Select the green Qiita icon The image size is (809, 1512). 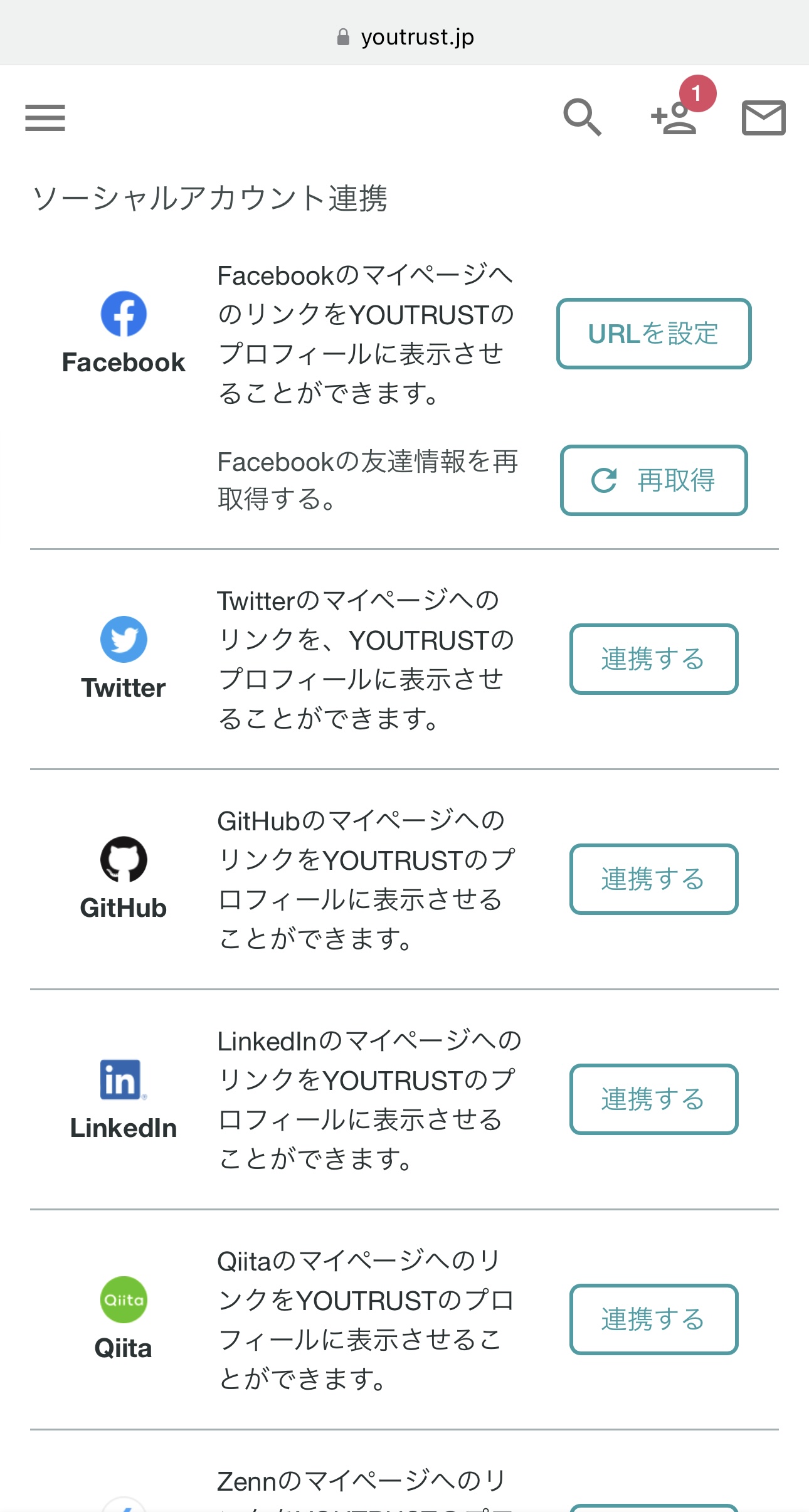point(123,1300)
